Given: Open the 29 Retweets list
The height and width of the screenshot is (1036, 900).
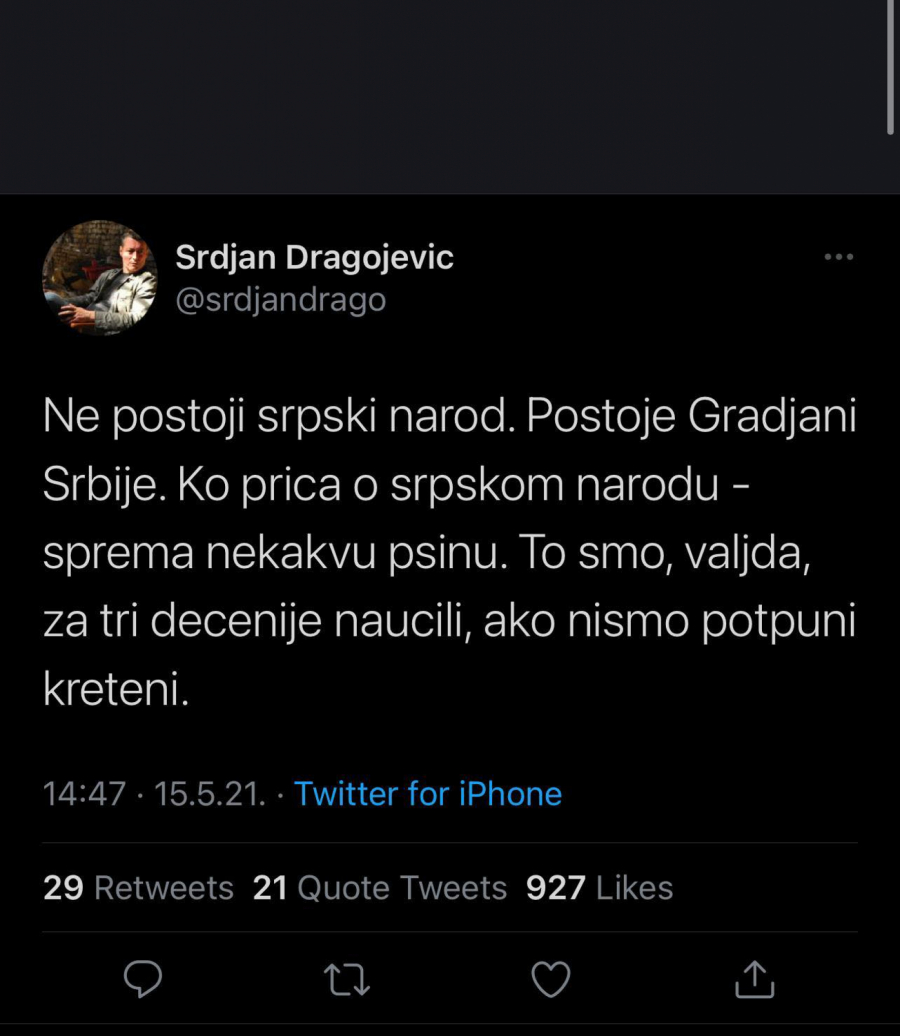Looking at the screenshot, I should (x=137, y=887).
